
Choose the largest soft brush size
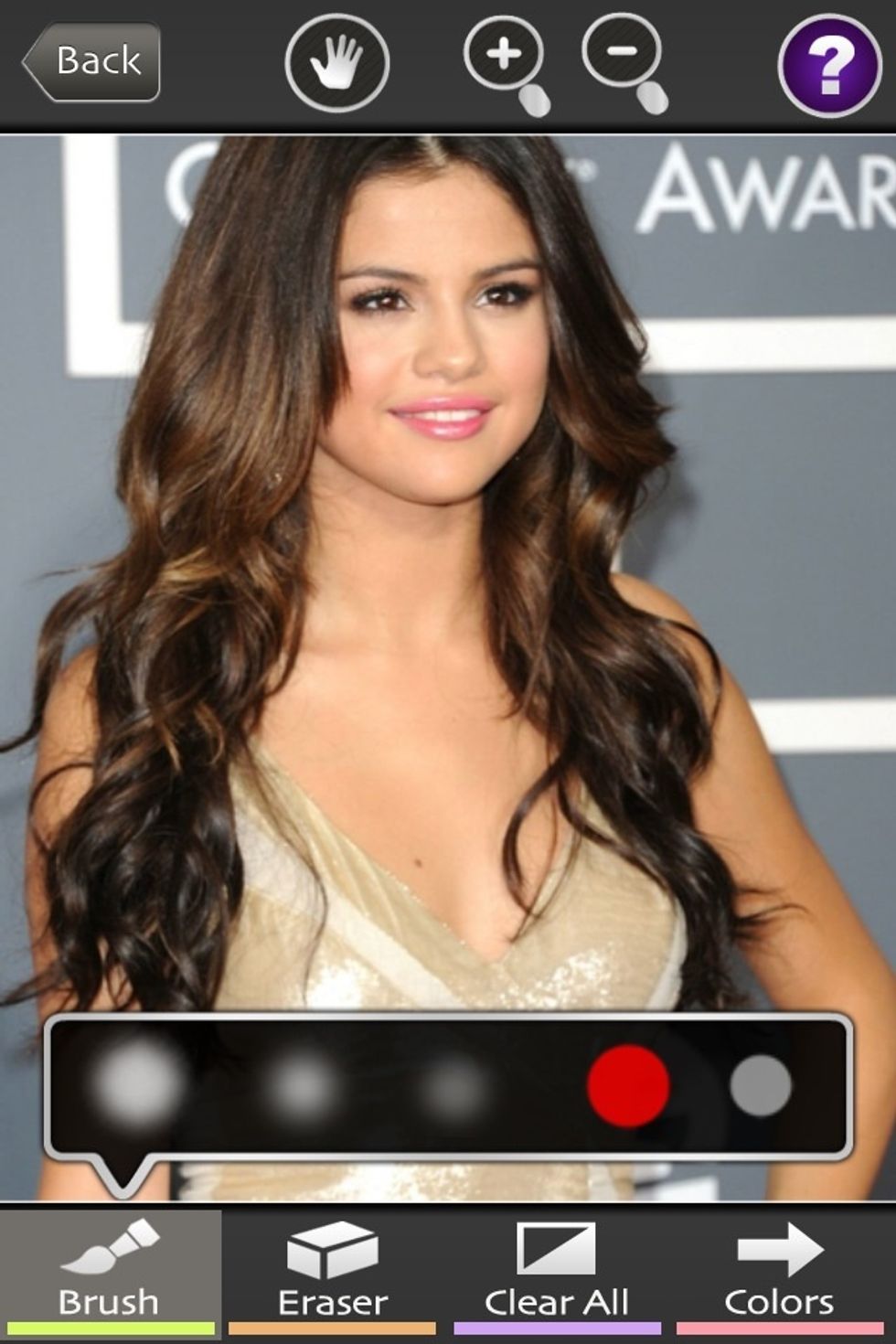tap(137, 1083)
